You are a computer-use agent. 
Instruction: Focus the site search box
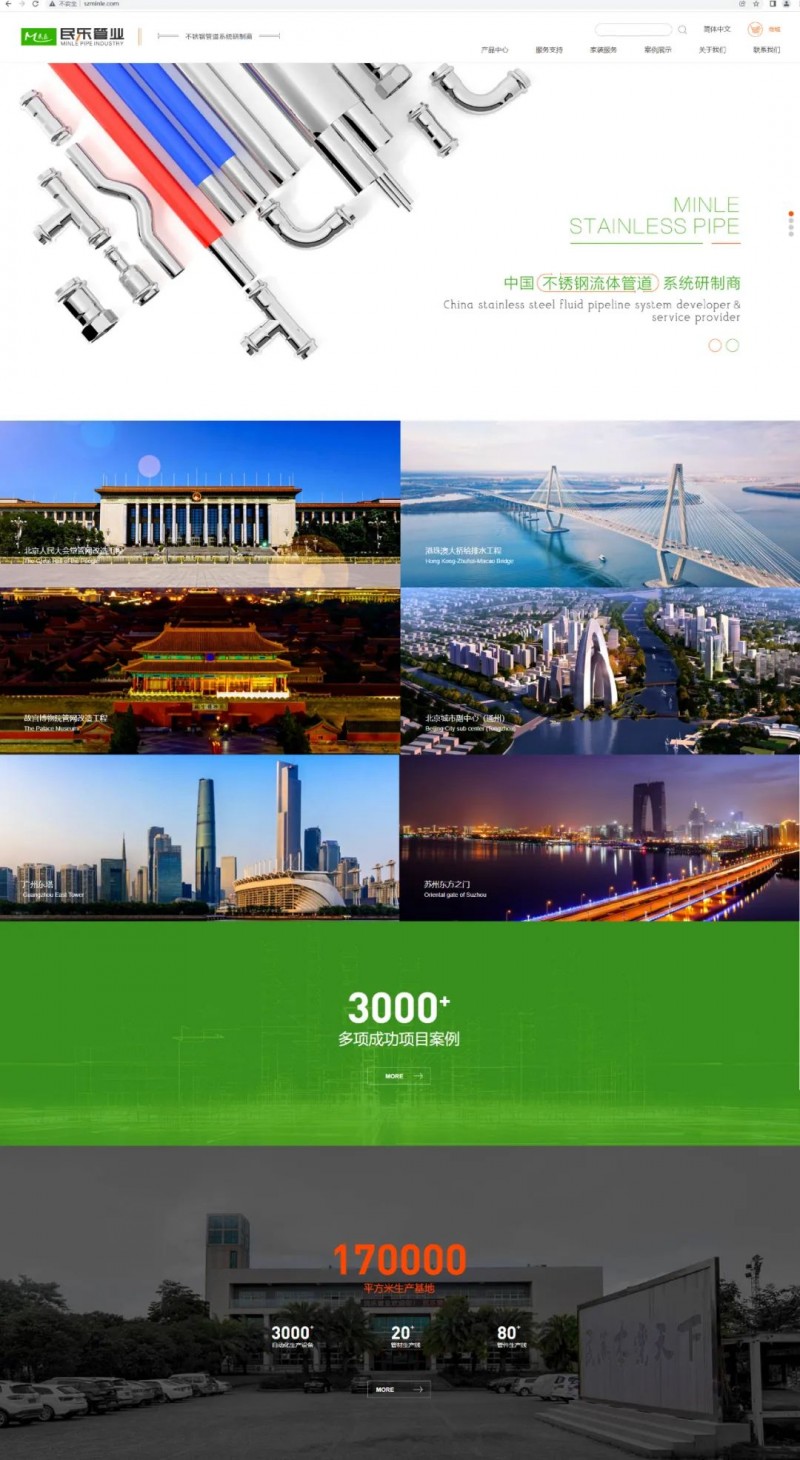point(633,30)
